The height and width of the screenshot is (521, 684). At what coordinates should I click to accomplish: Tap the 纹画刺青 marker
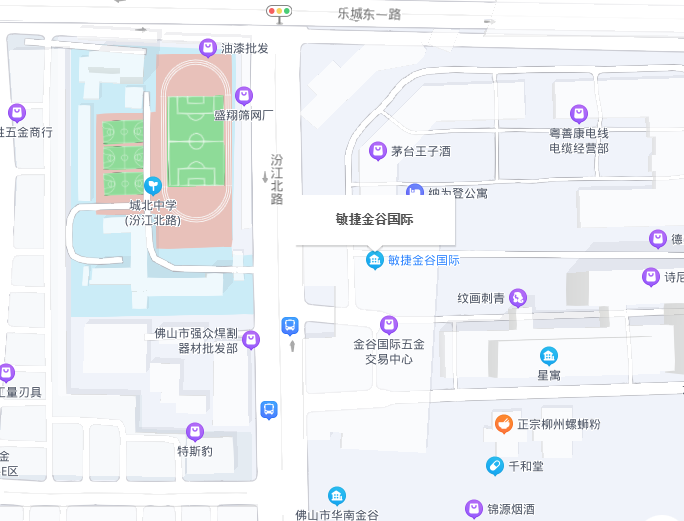pos(518,297)
